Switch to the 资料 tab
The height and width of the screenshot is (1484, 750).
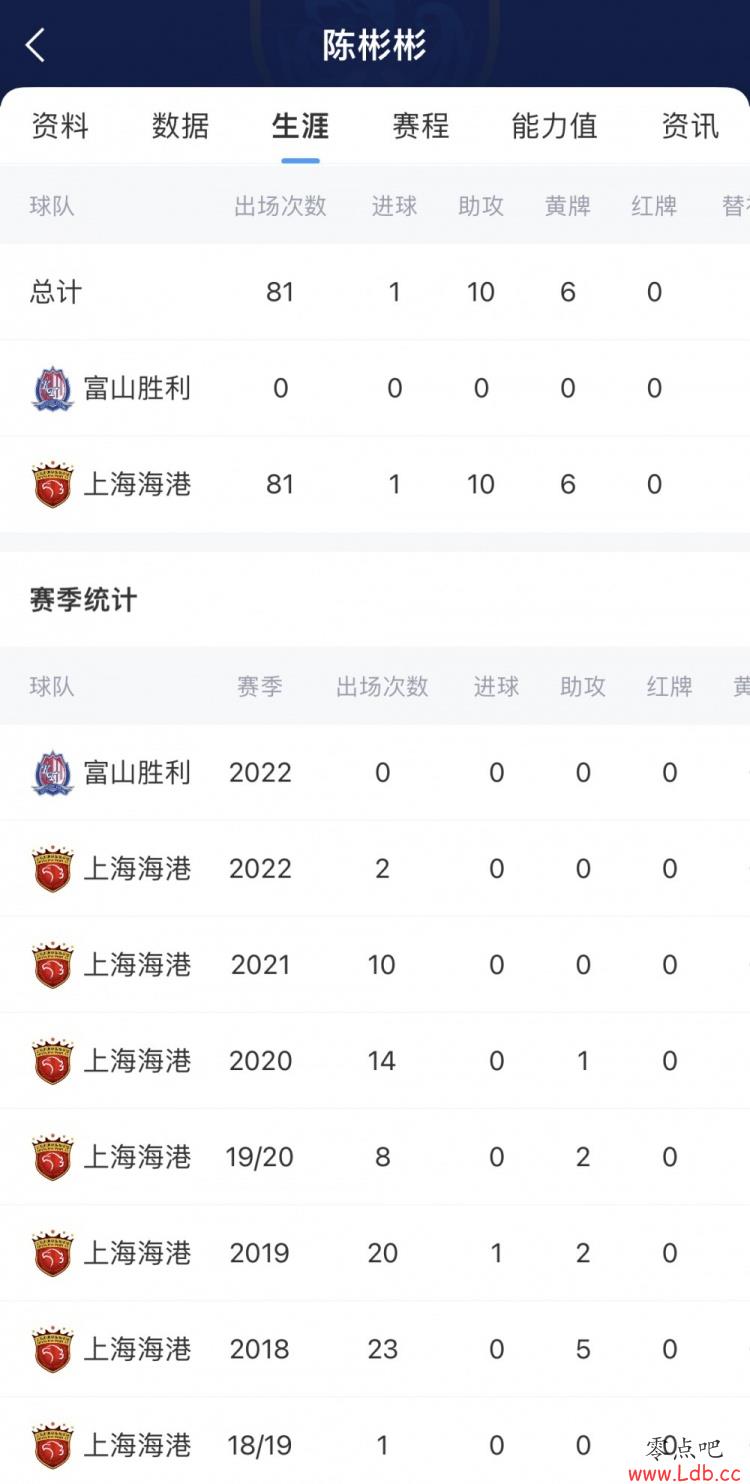tap(60, 126)
